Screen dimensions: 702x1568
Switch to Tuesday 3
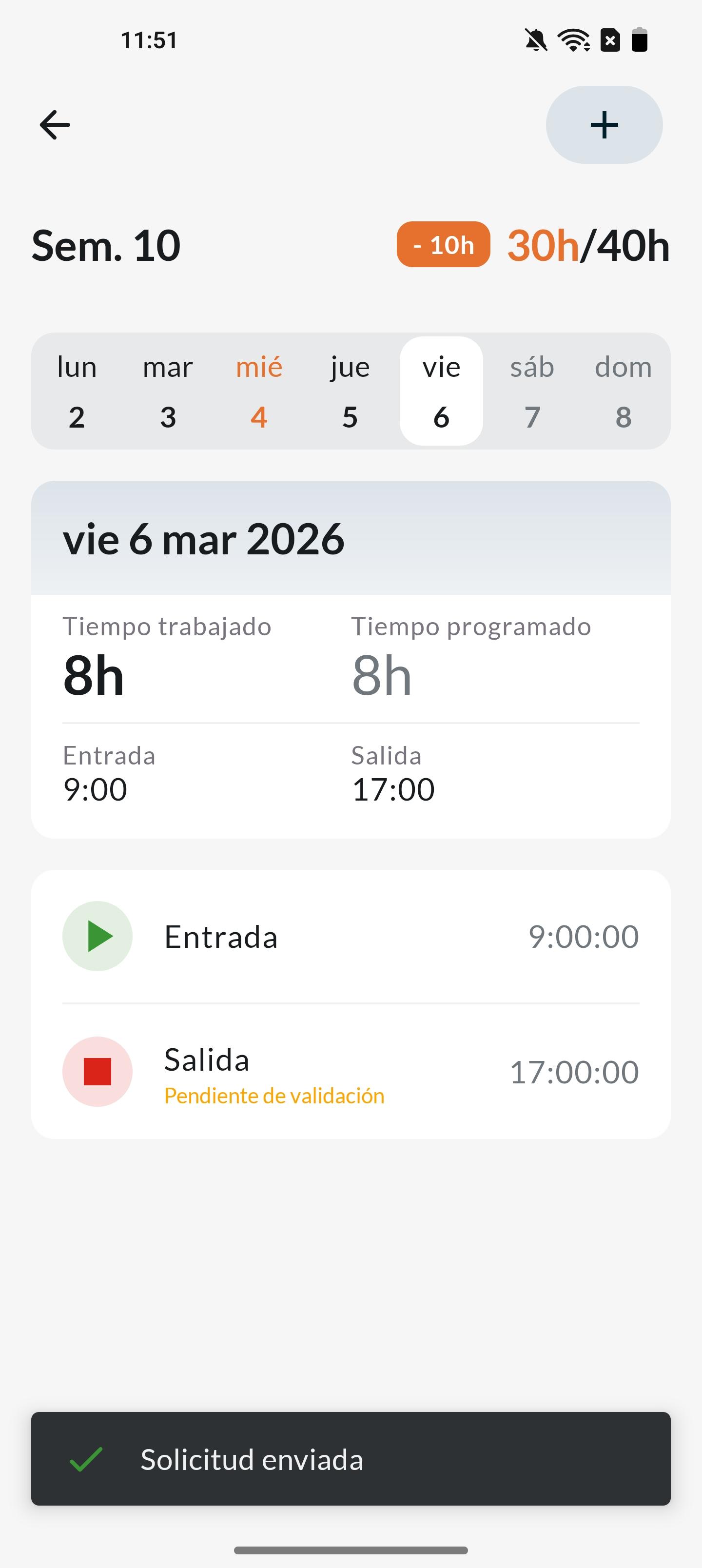(168, 392)
